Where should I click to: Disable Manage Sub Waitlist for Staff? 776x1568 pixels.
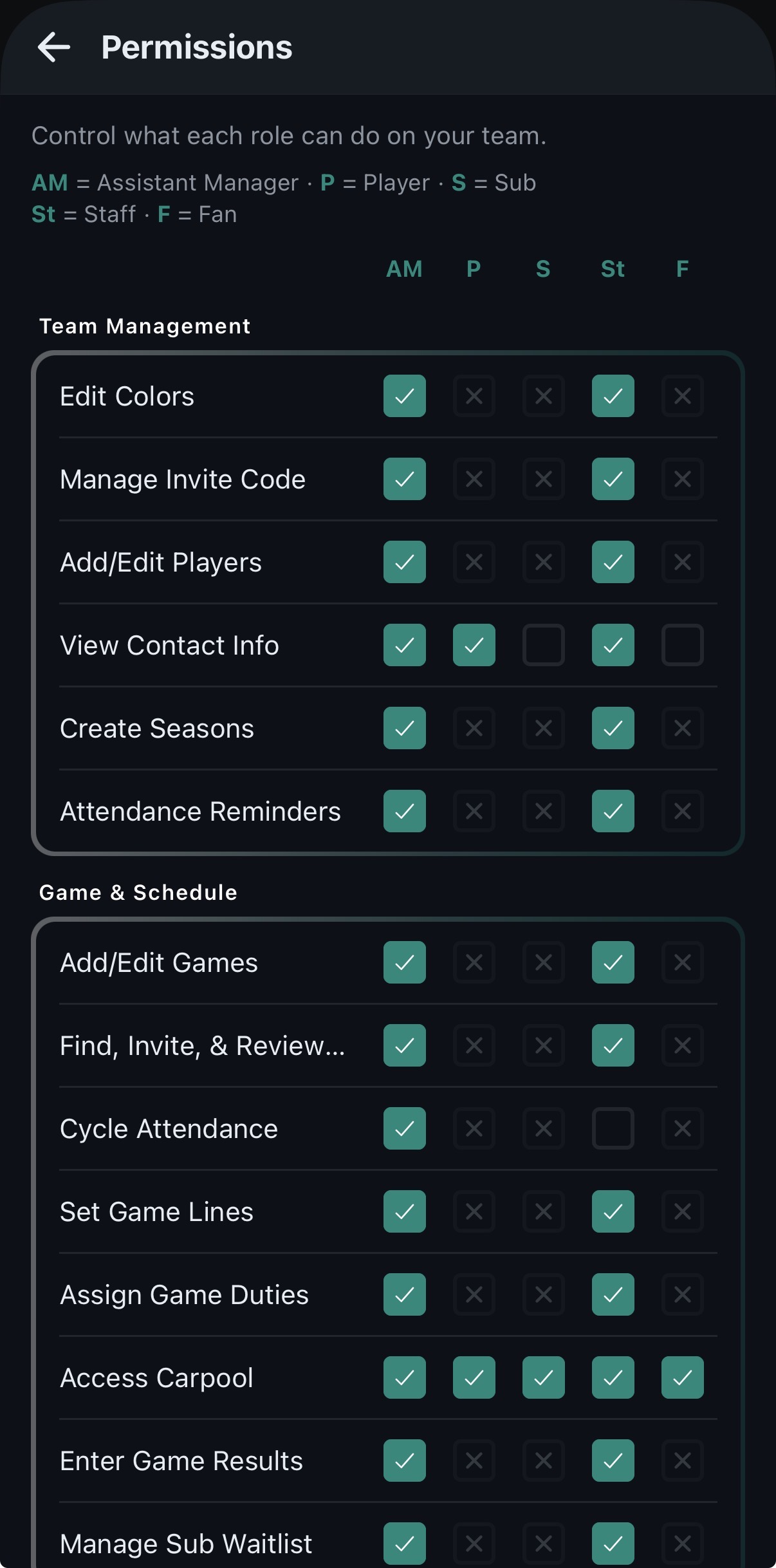(x=613, y=1544)
